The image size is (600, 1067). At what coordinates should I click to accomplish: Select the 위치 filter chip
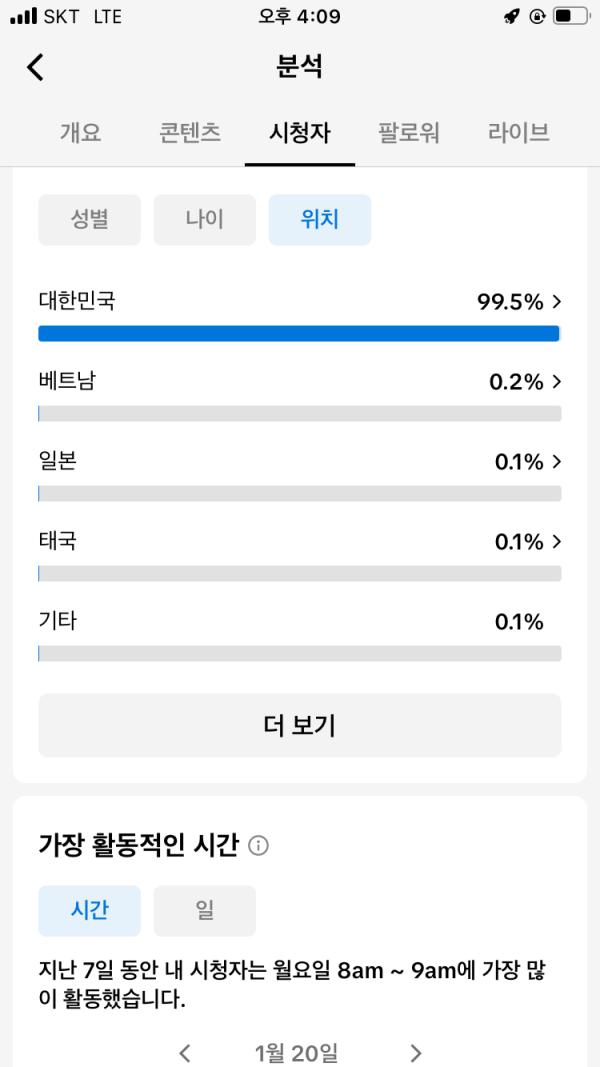tap(320, 220)
